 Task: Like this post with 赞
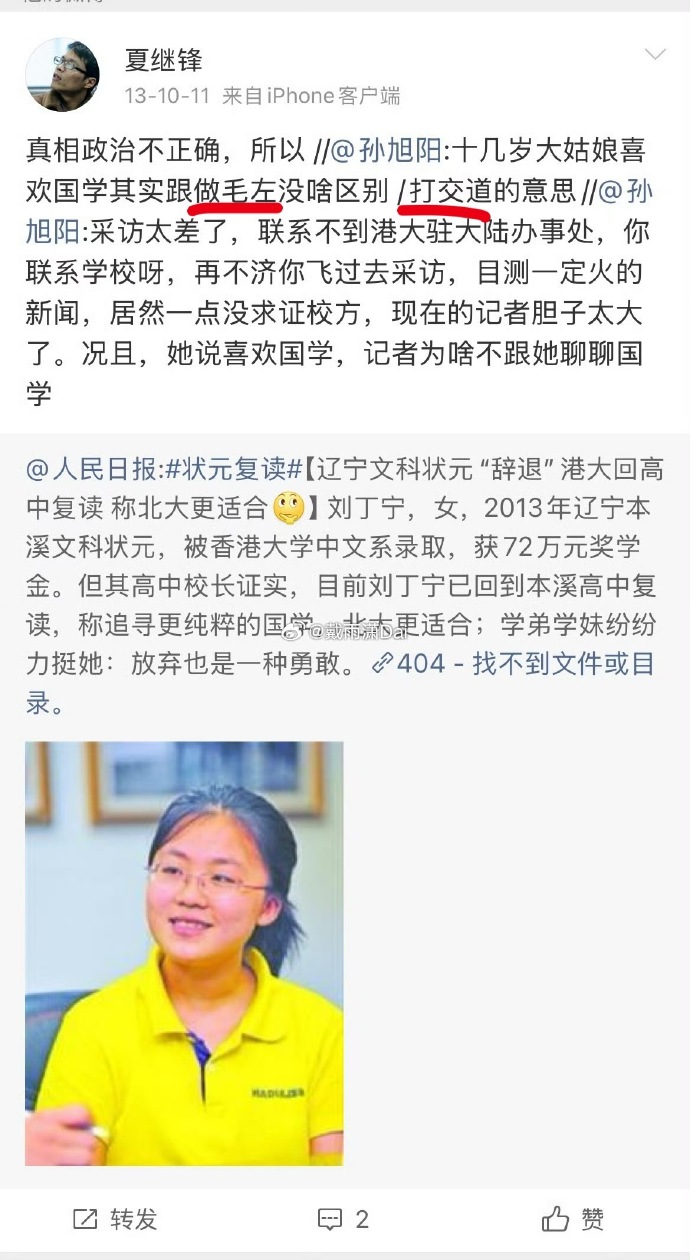[x=573, y=1219]
